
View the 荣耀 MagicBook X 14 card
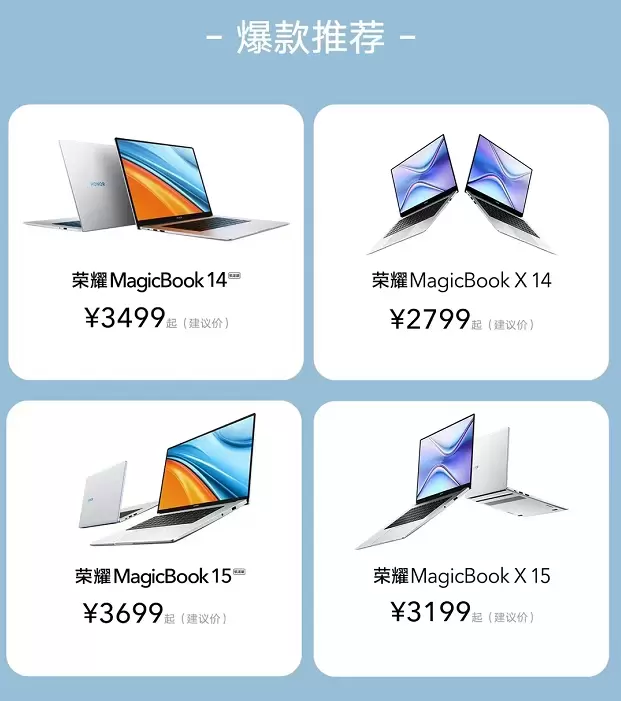(x=461, y=242)
